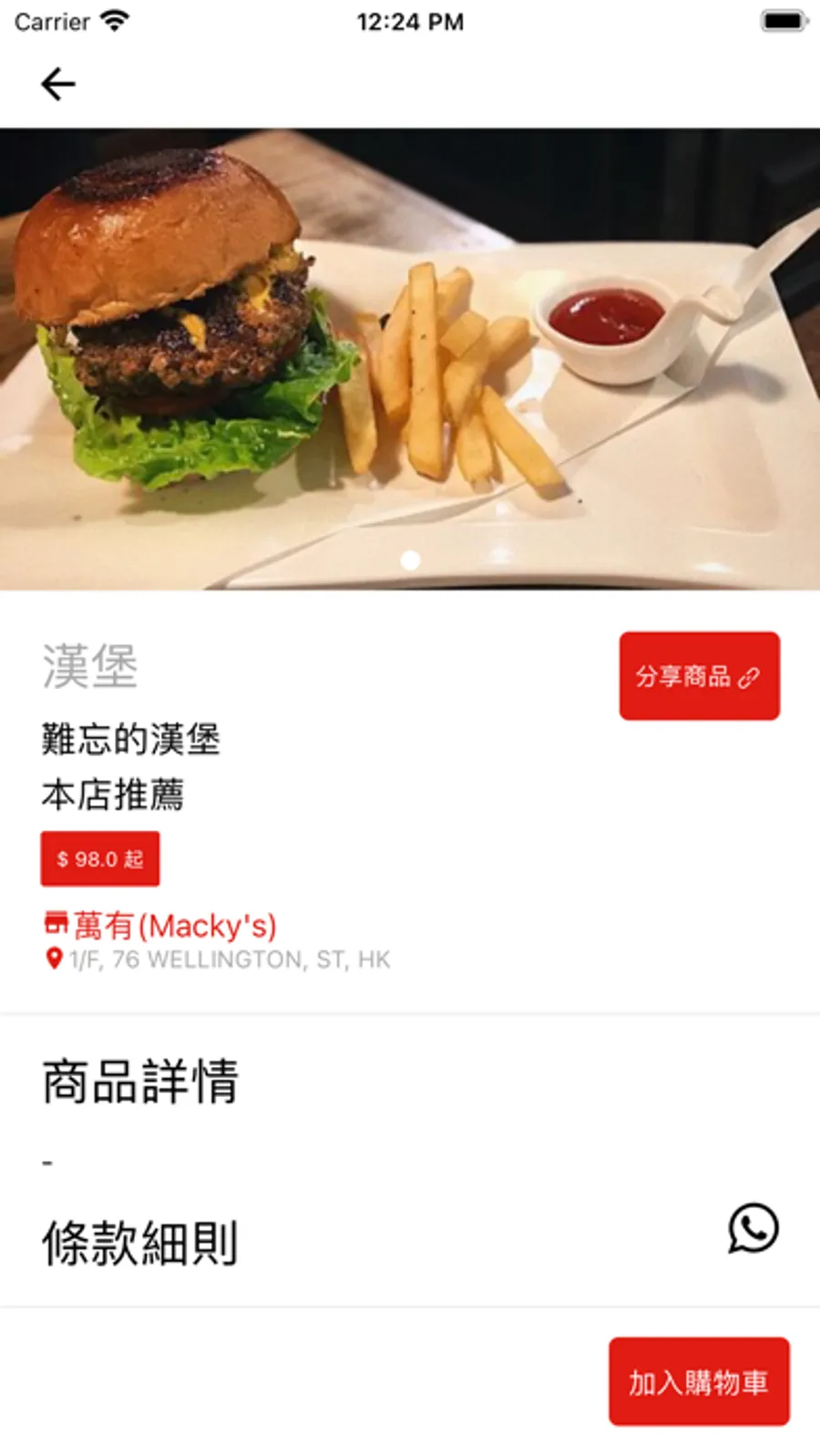Contact the seller via WhatsApp icon
820x1456 pixels.
point(753,1228)
